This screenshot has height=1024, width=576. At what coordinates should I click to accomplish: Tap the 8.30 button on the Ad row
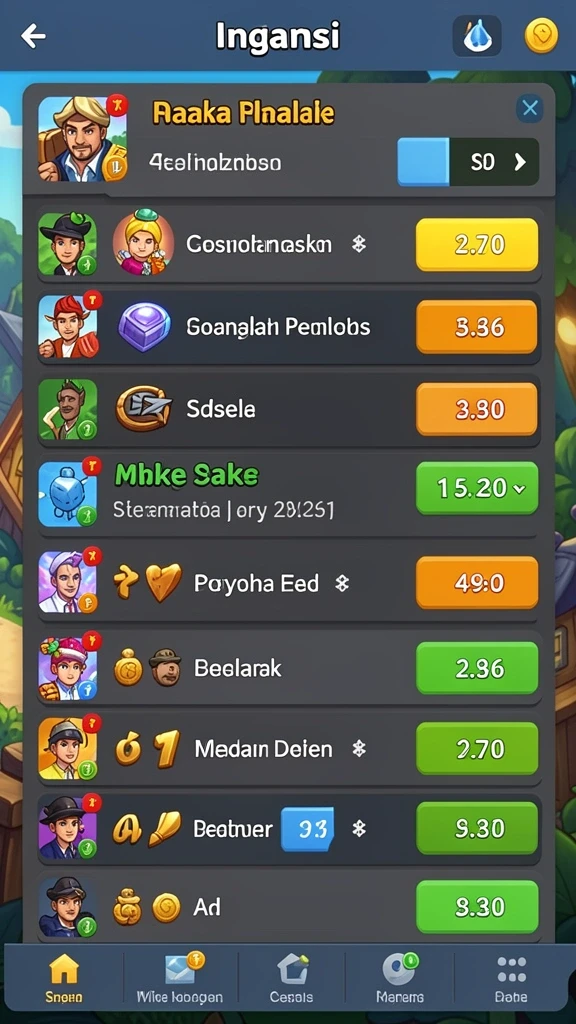pos(477,906)
